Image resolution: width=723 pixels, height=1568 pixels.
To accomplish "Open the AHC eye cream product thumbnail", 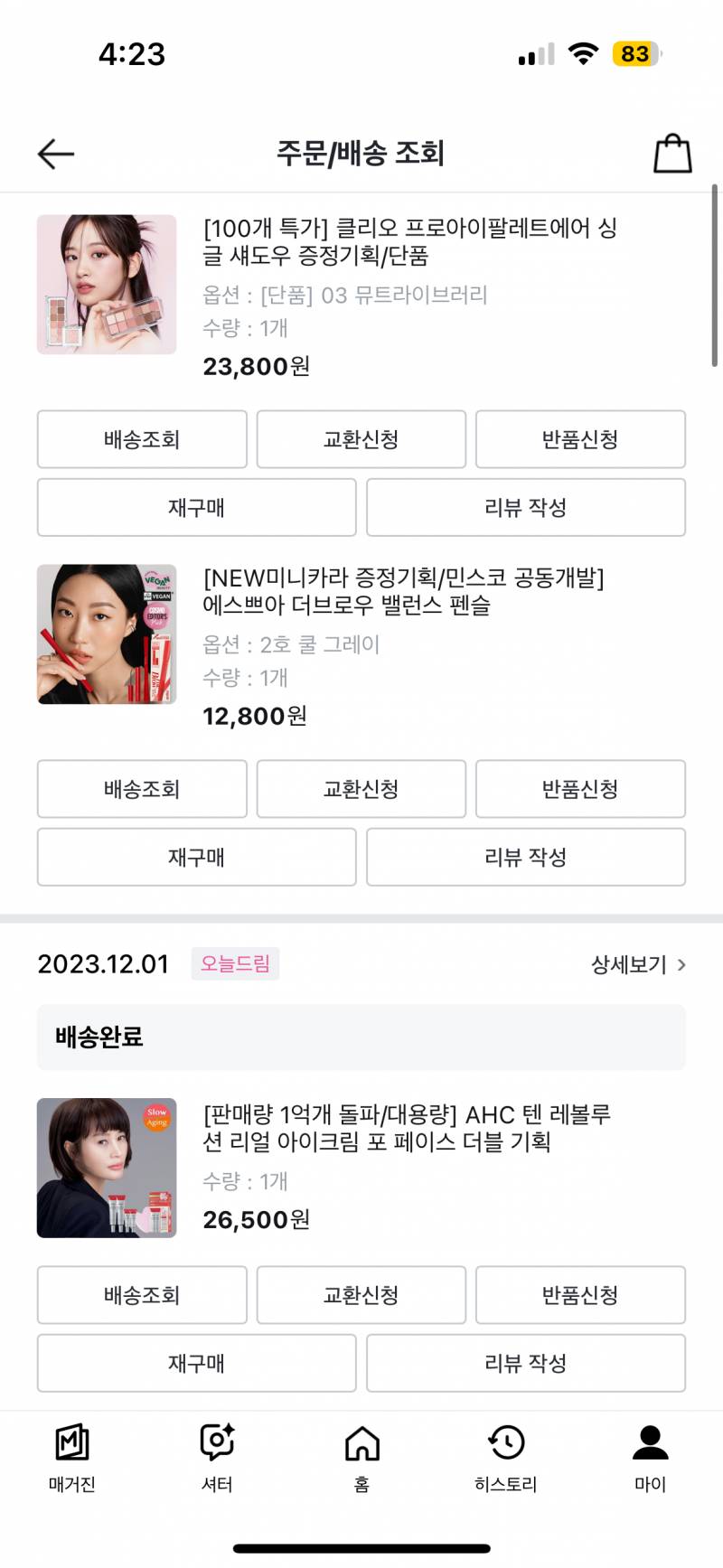I will point(106,1168).
